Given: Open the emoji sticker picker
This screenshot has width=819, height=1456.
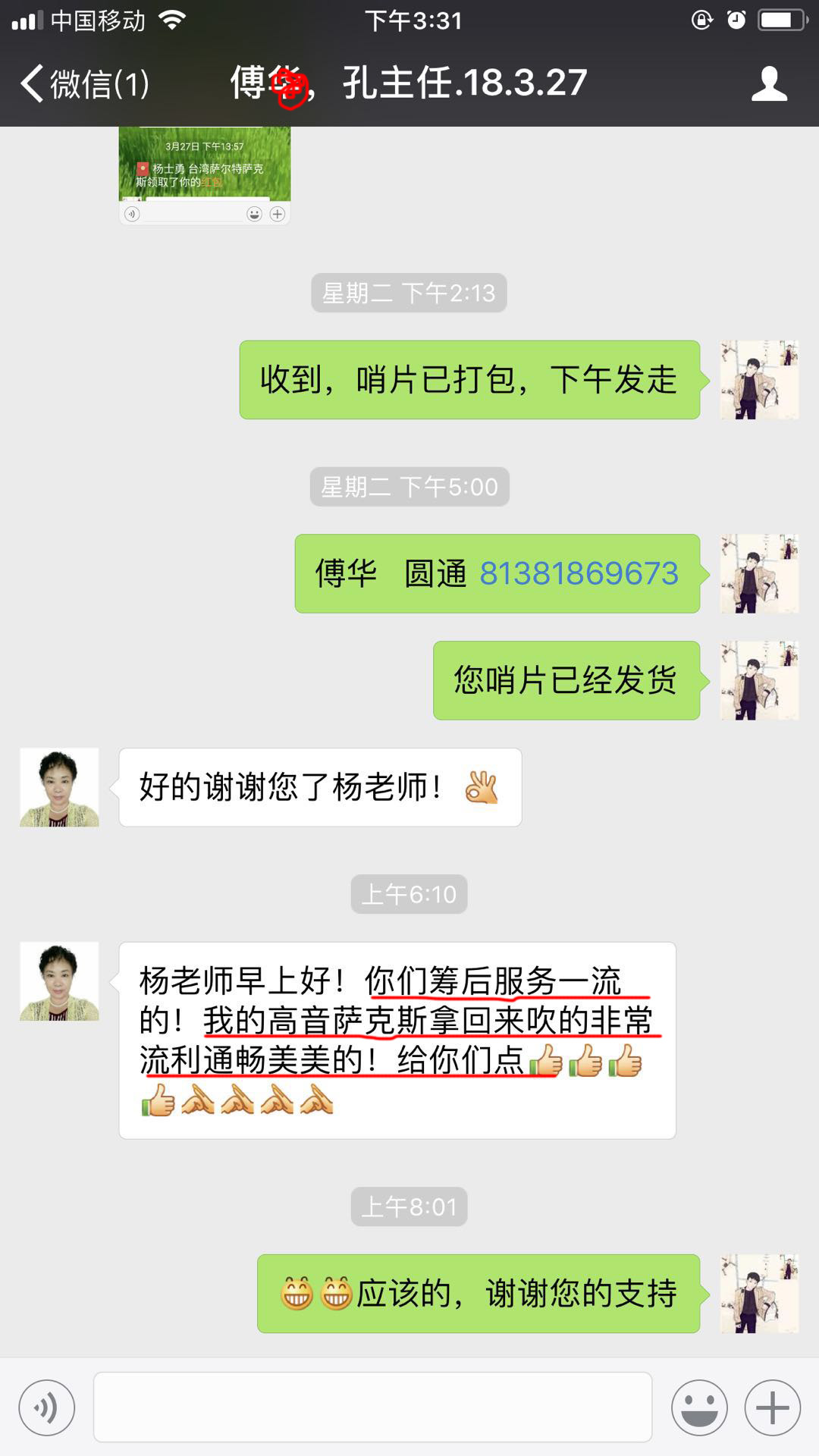Looking at the screenshot, I should click(x=698, y=1408).
